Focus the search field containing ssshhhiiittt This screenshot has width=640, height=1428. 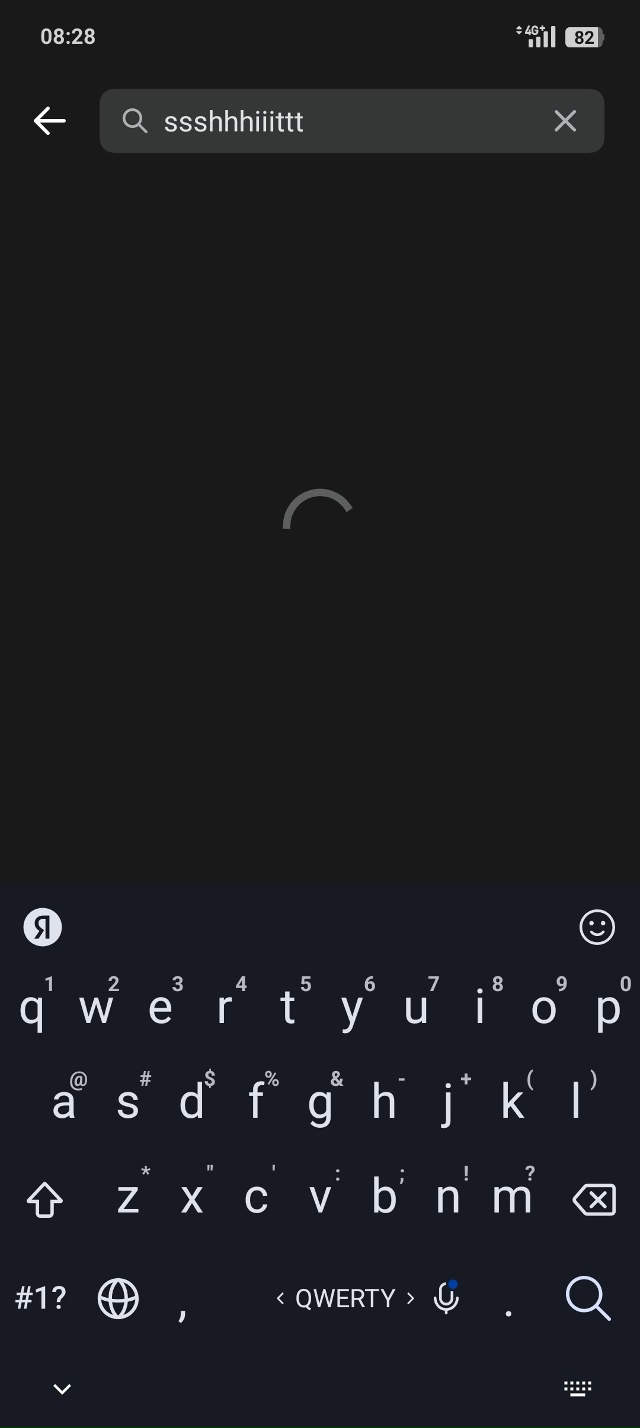click(340, 121)
